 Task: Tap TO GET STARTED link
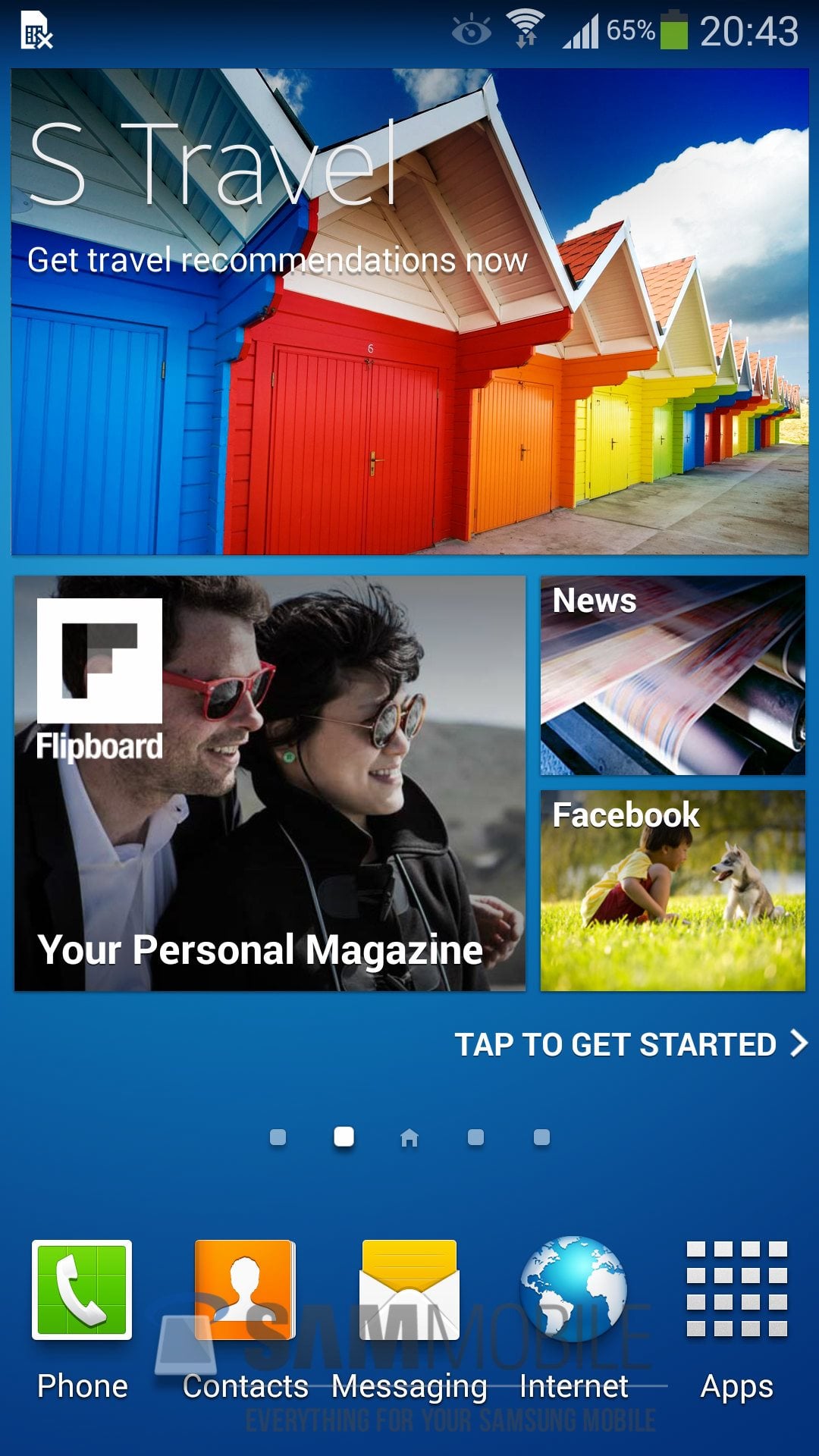(x=629, y=1044)
